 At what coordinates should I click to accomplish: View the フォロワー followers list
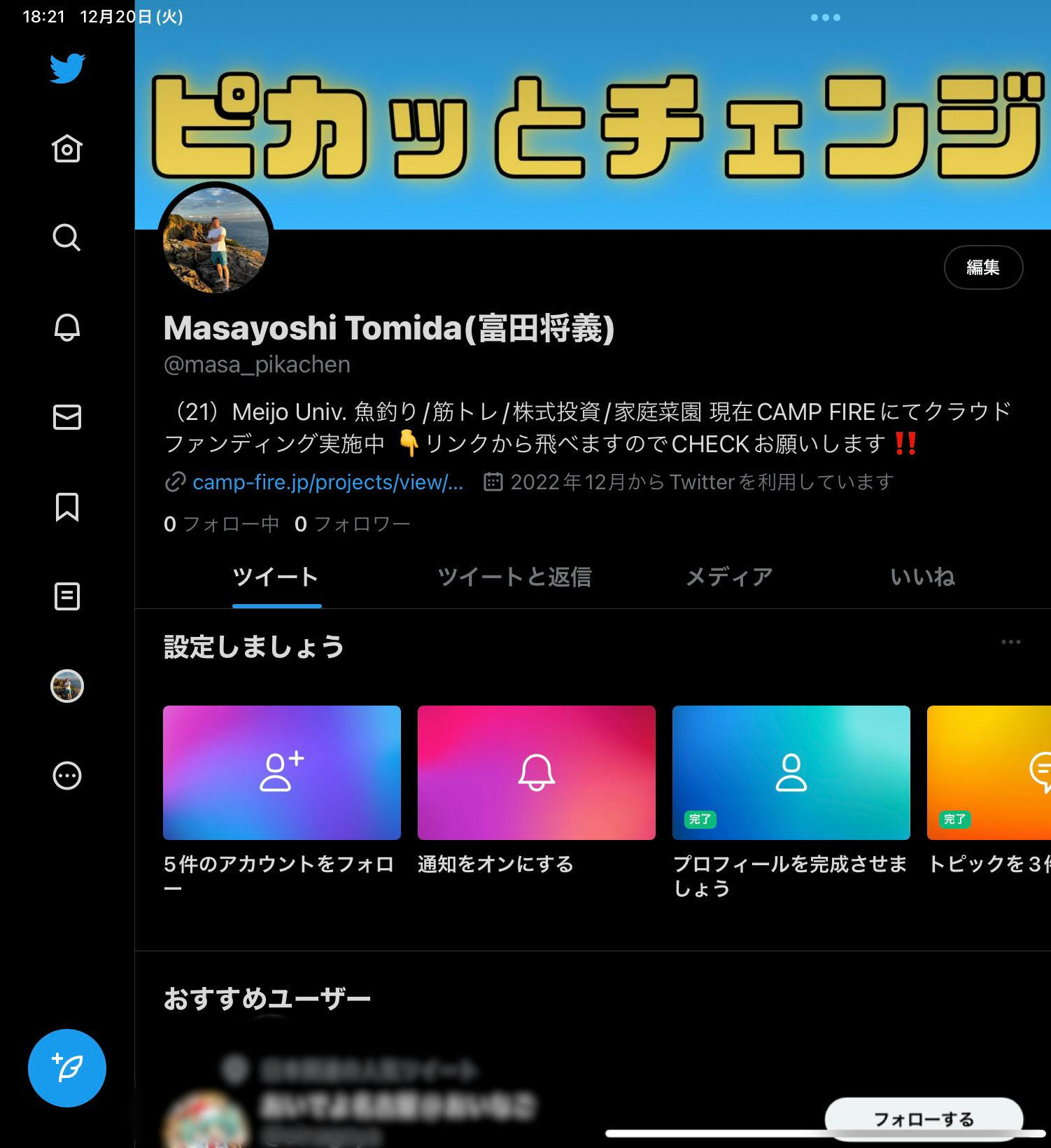click(x=353, y=524)
